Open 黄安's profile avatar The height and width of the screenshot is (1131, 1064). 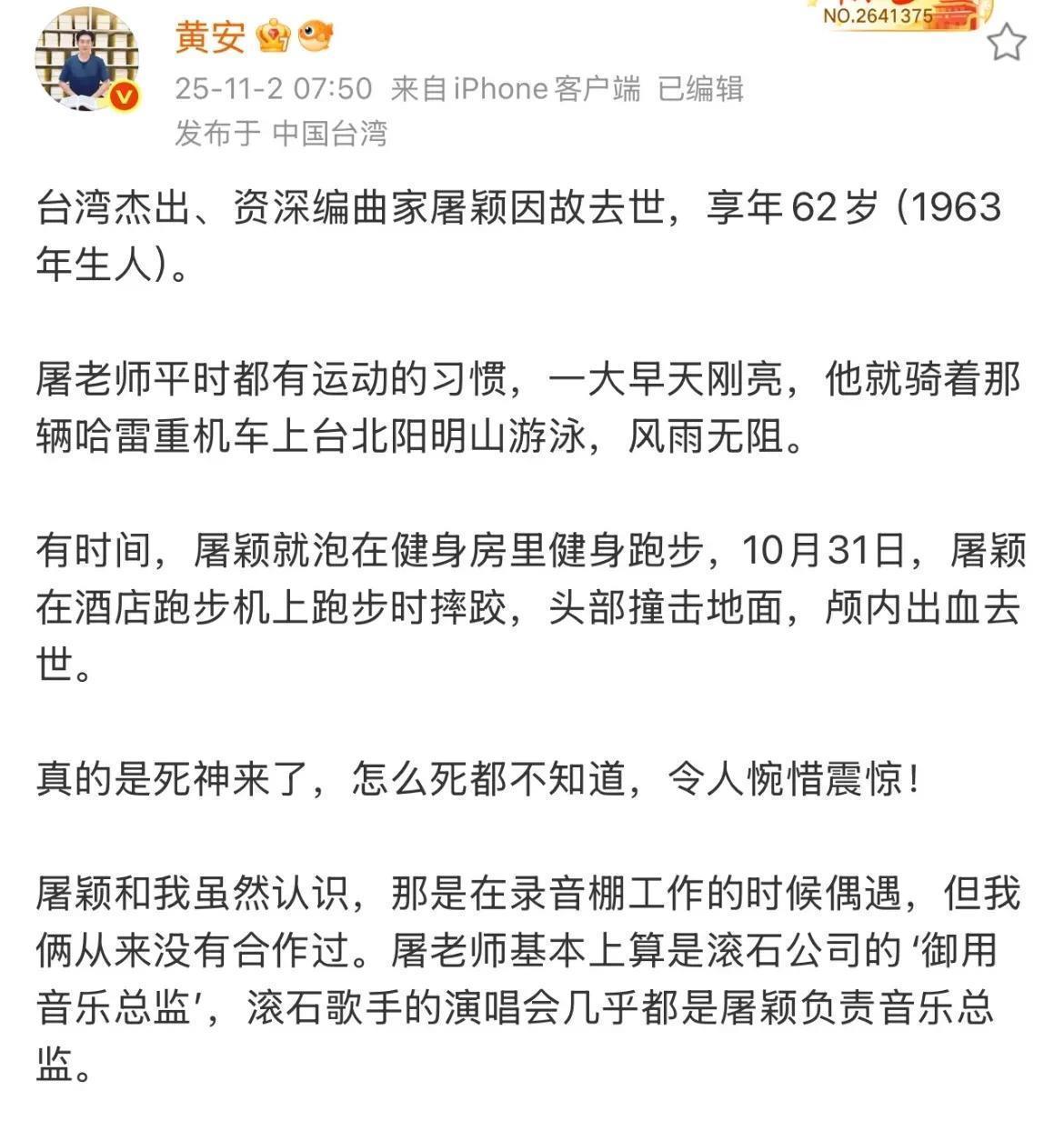(86, 61)
